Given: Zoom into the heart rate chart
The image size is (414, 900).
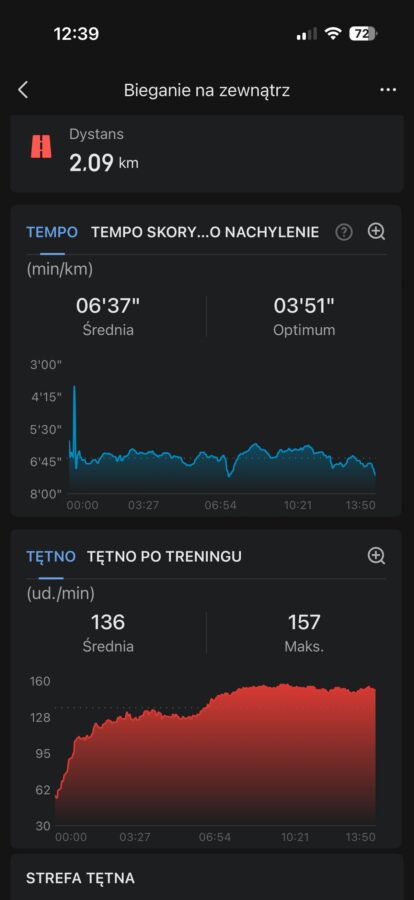Looking at the screenshot, I should tap(377, 556).
